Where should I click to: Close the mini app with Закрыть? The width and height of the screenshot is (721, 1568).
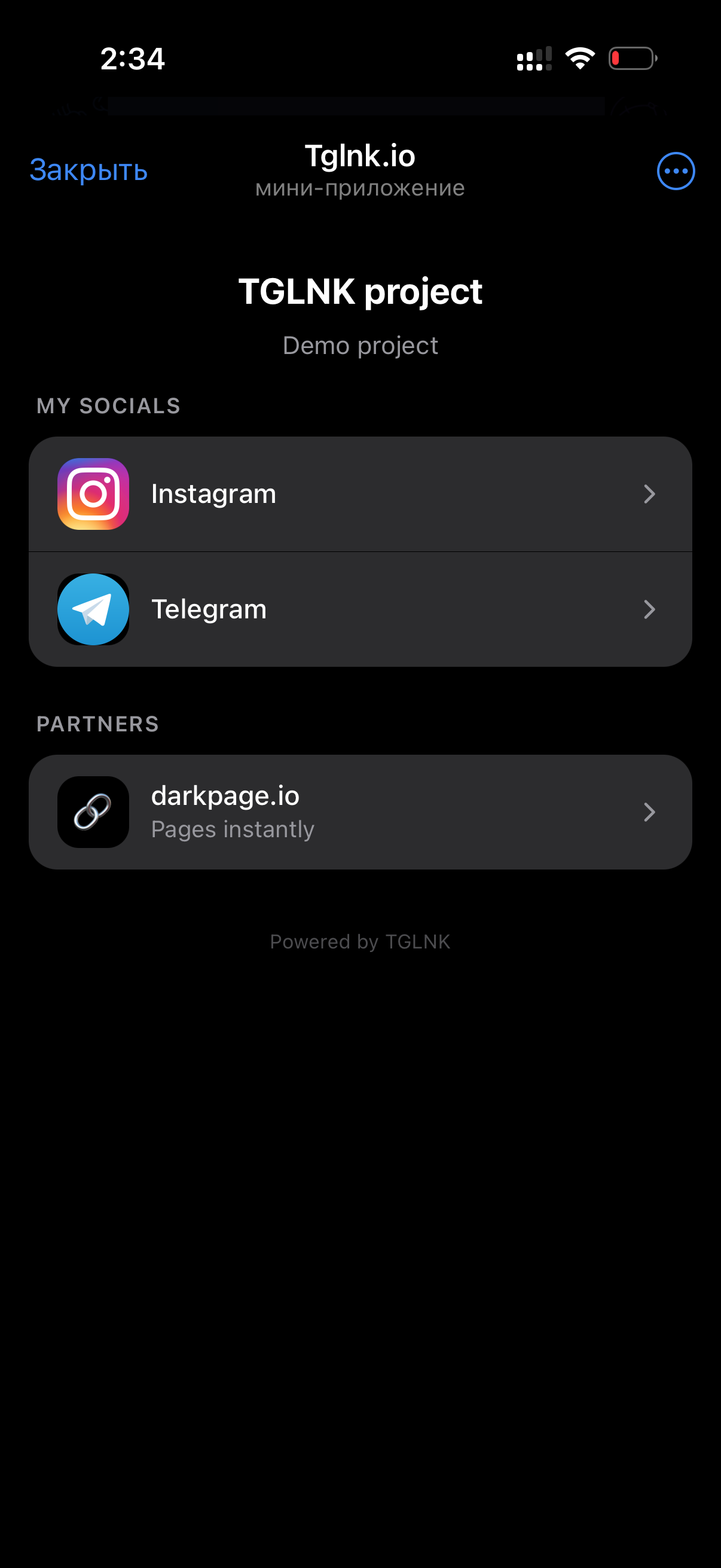click(89, 170)
